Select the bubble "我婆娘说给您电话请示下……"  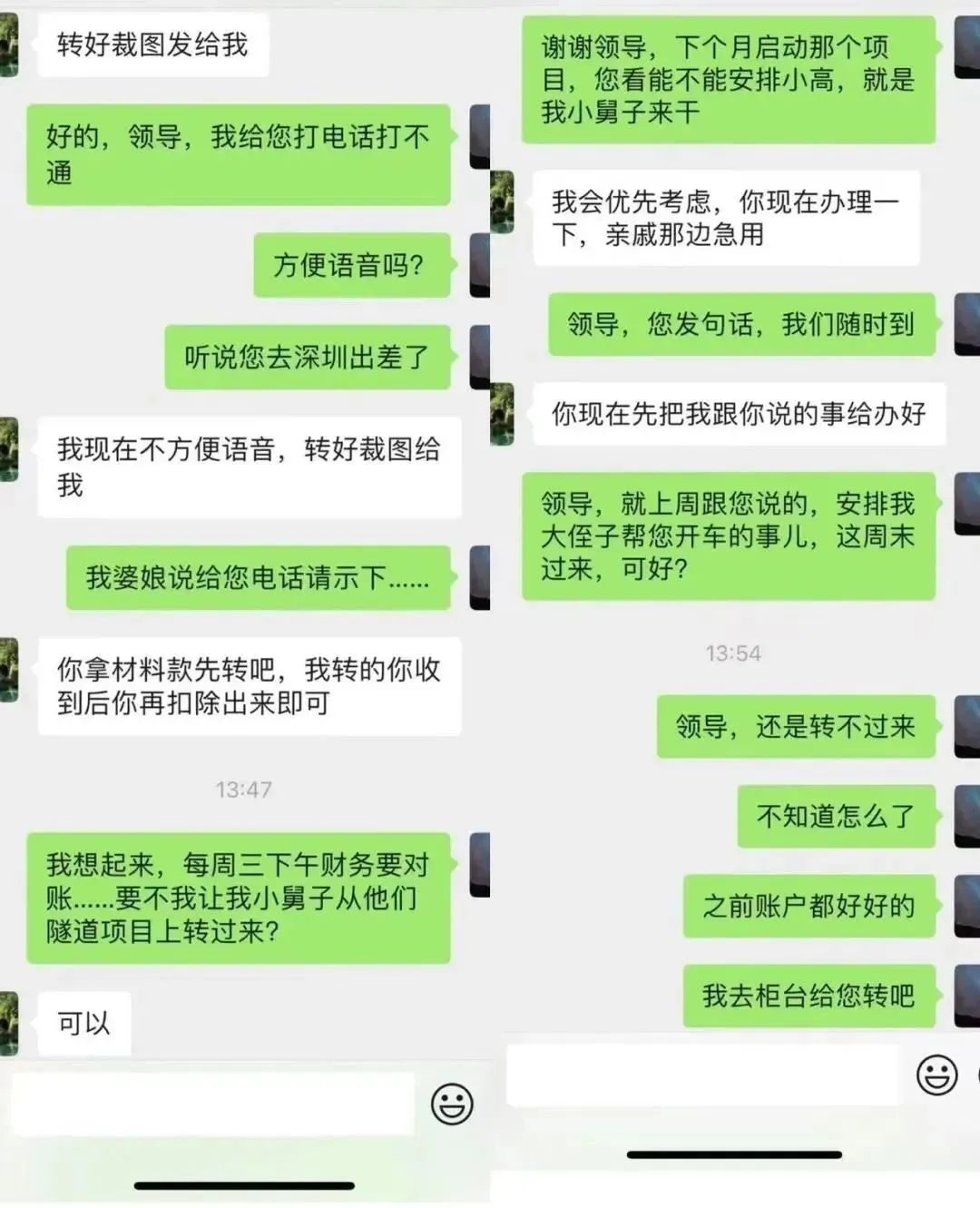(x=259, y=576)
